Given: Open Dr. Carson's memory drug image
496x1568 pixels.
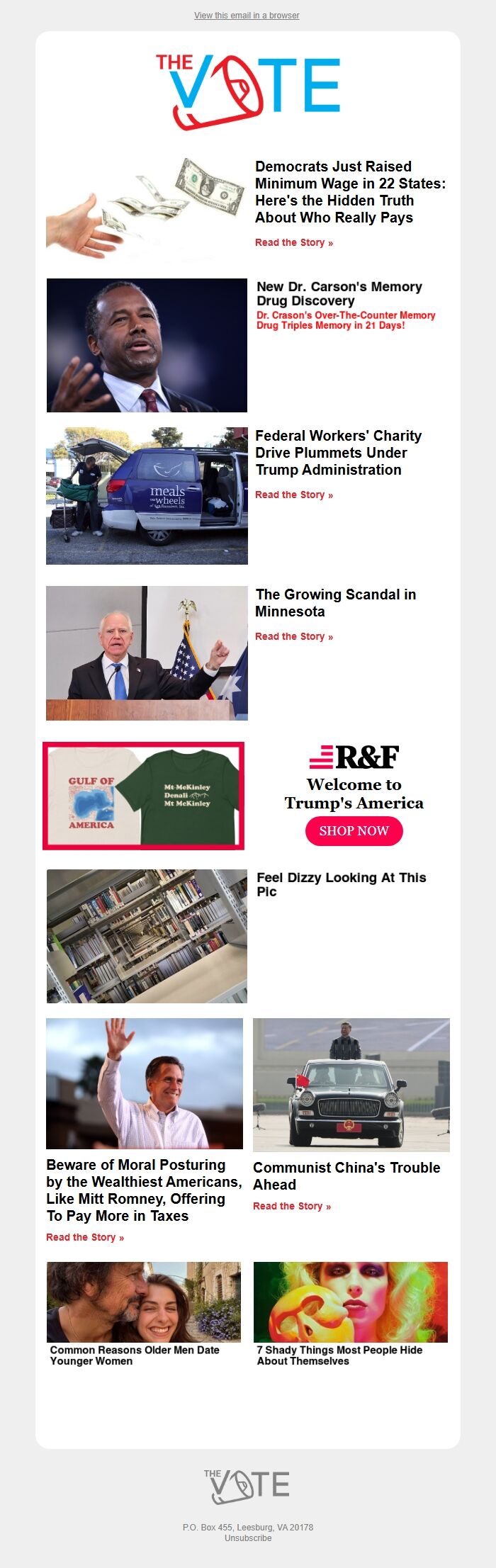Looking at the screenshot, I should [x=147, y=345].
